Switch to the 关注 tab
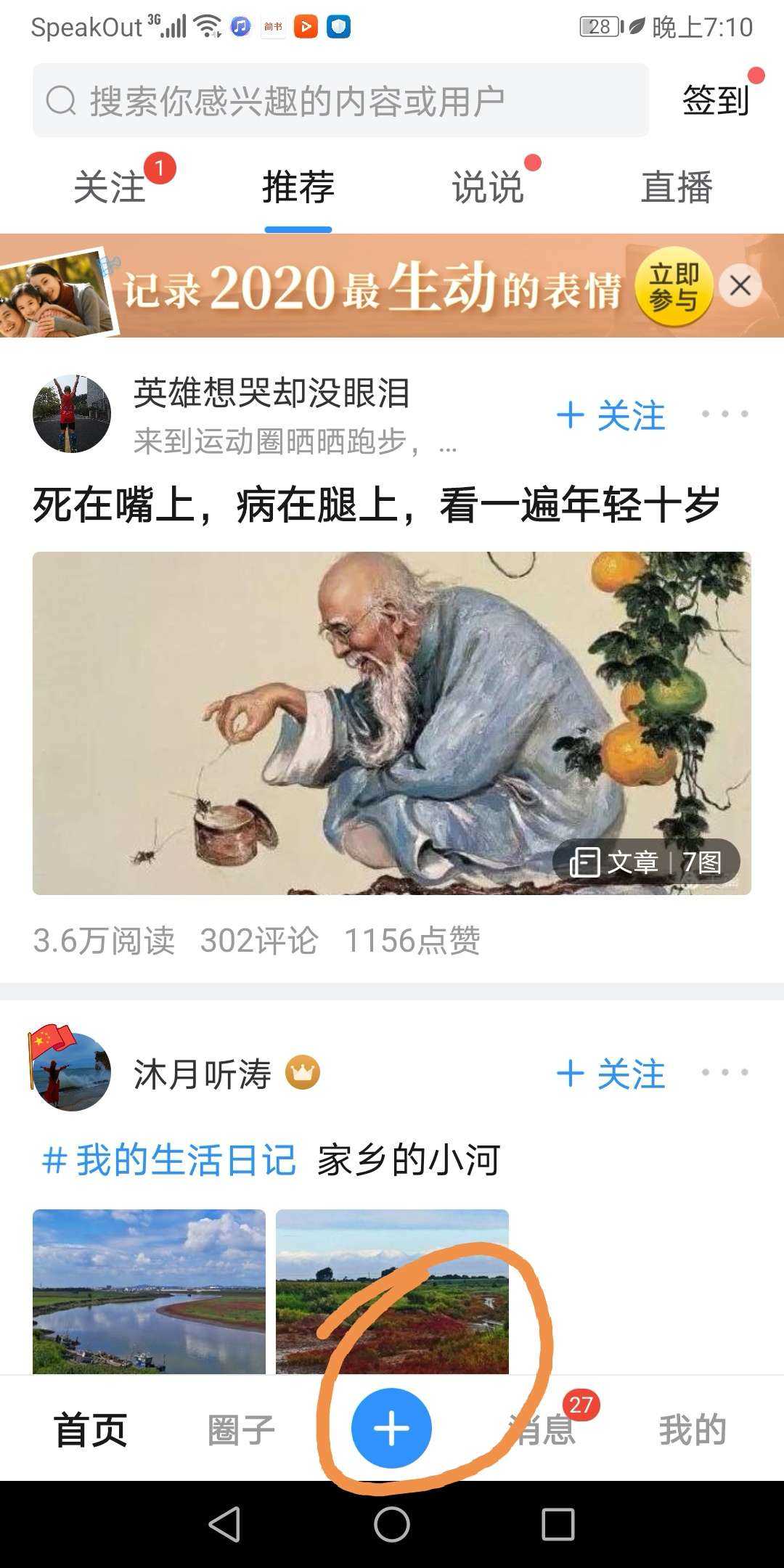Image resolution: width=784 pixels, height=1568 pixels. tap(110, 187)
